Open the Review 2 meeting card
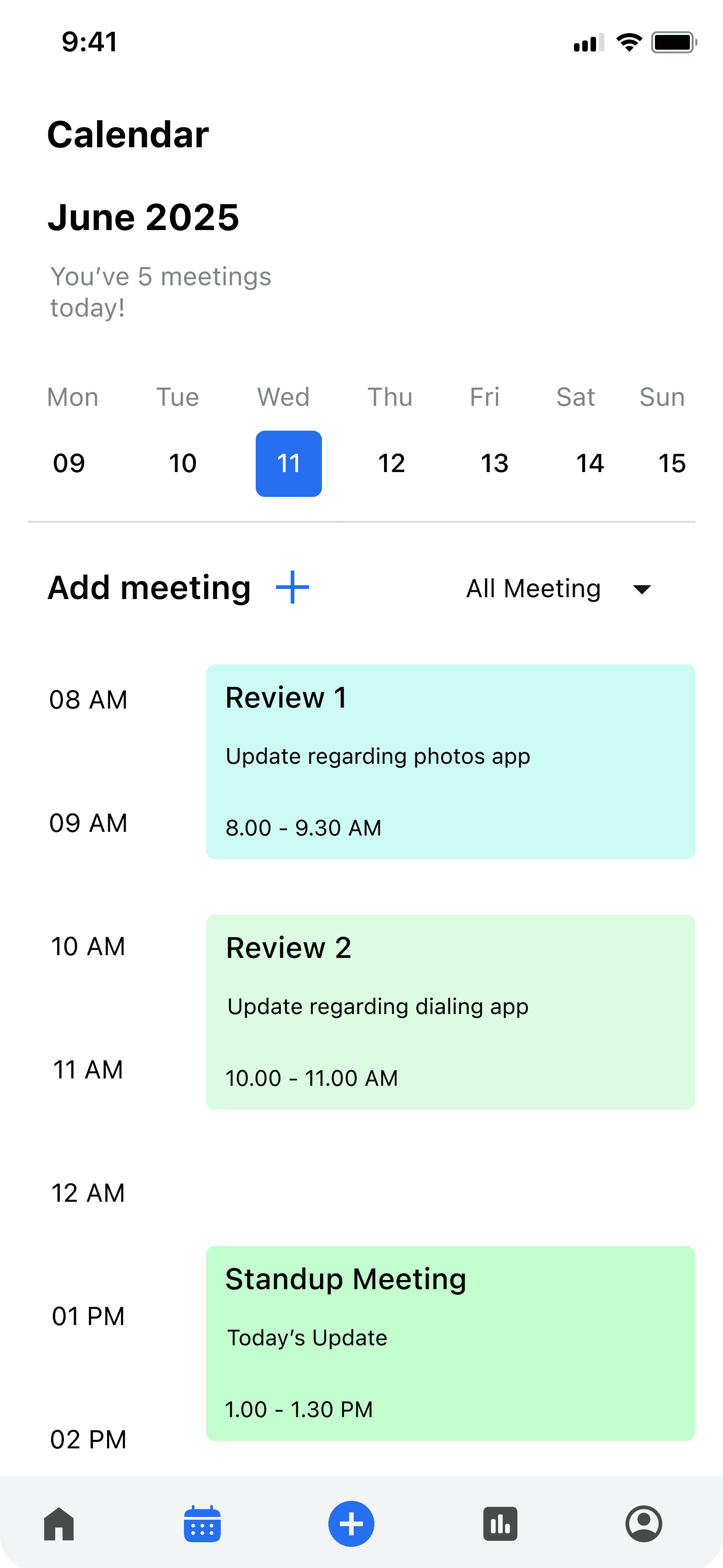 [x=450, y=1012]
